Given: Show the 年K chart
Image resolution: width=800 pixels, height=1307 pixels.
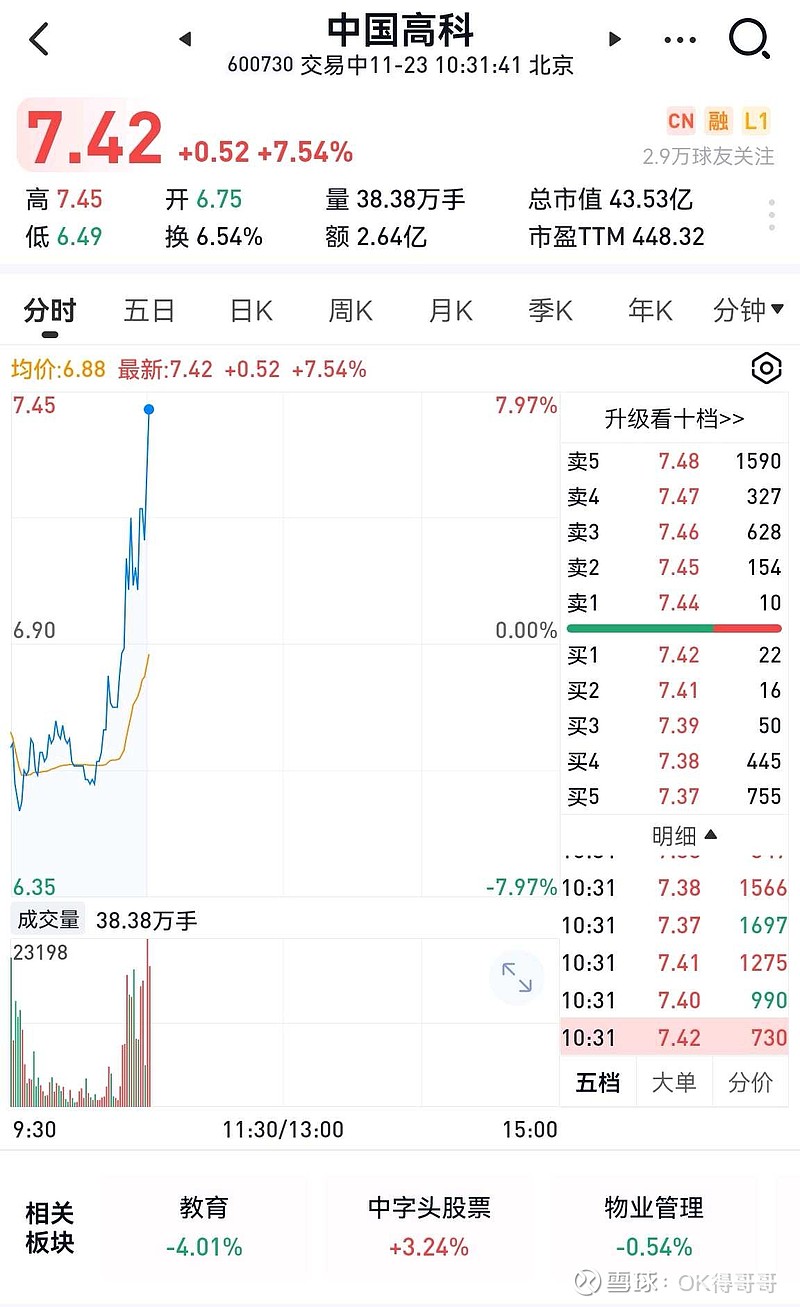Looking at the screenshot, I should (650, 311).
